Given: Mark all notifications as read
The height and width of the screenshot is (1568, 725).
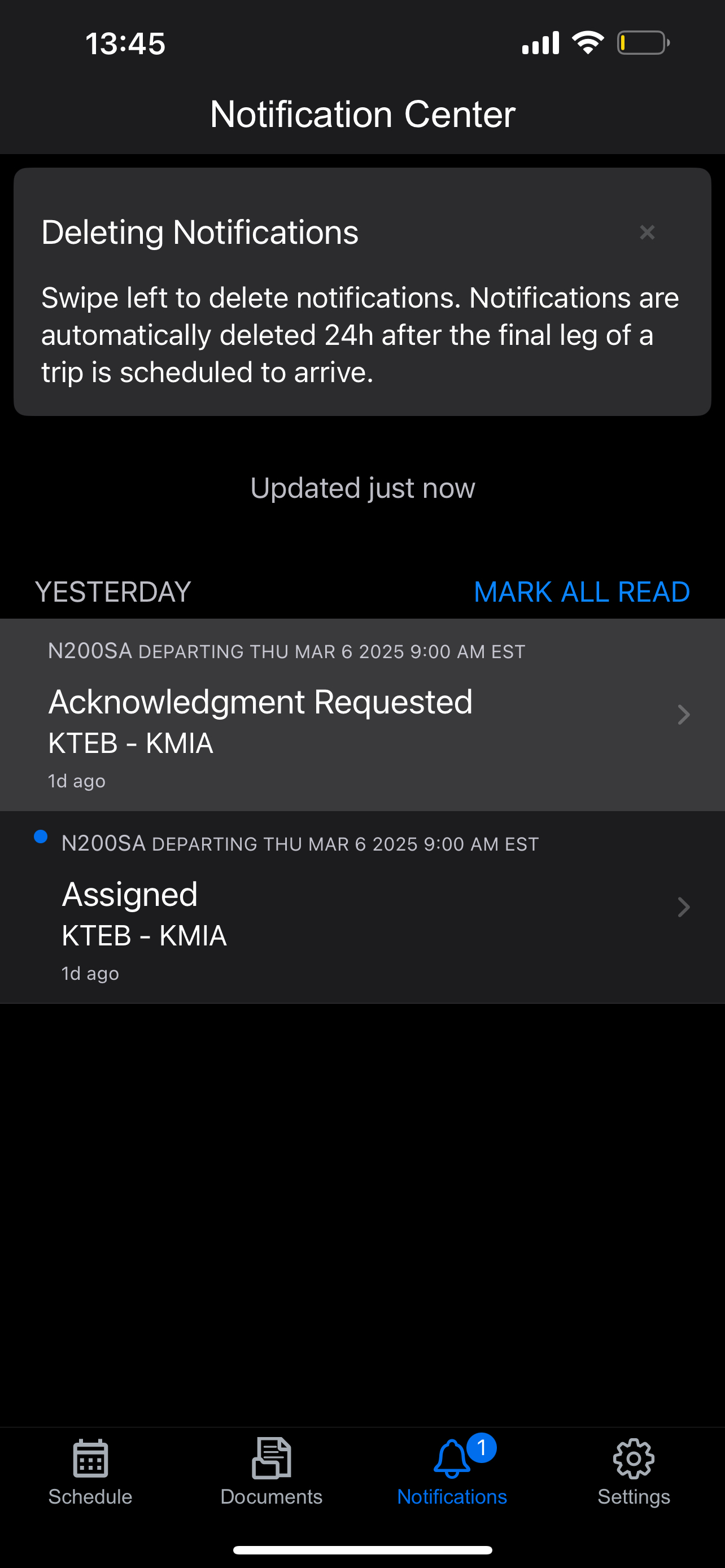Looking at the screenshot, I should tap(582, 592).
